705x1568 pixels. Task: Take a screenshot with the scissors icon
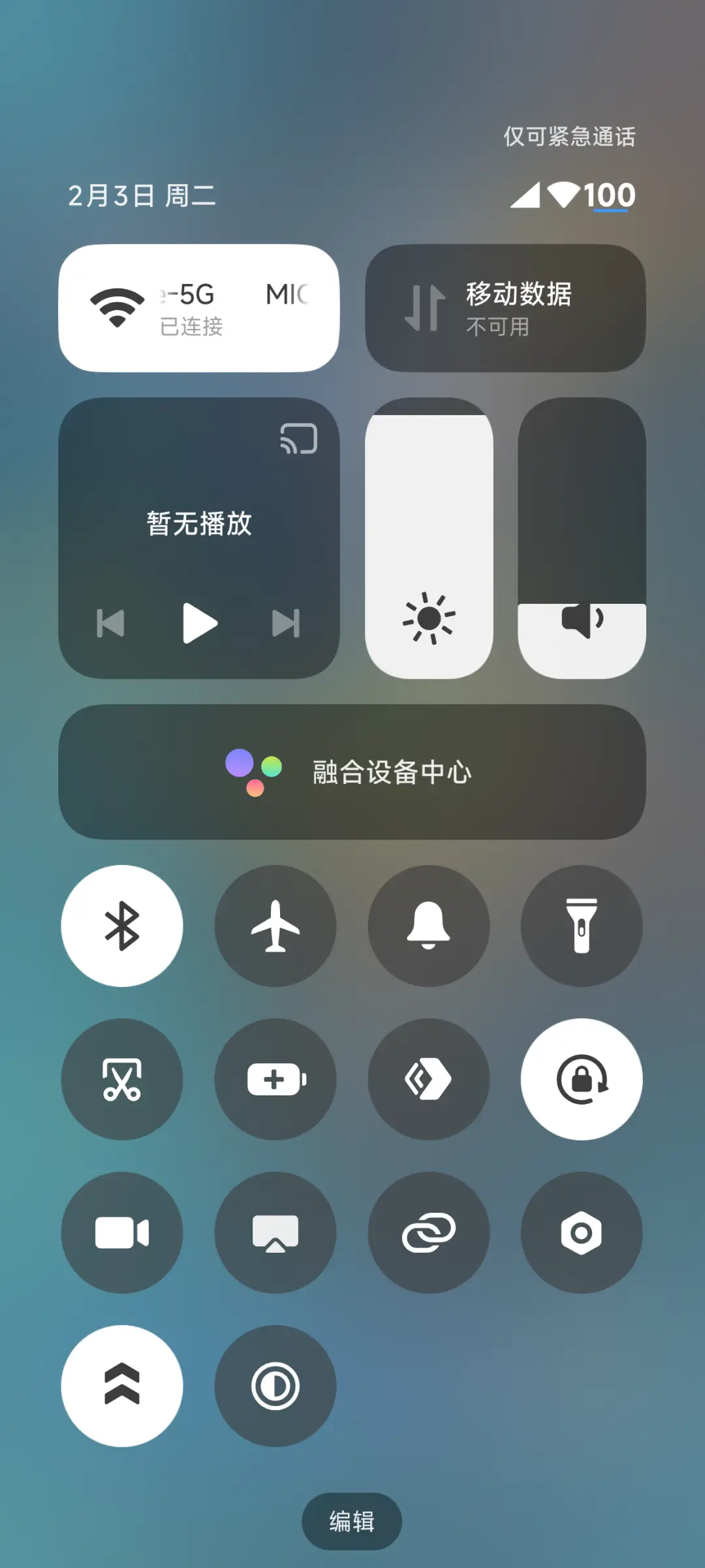pos(121,1079)
